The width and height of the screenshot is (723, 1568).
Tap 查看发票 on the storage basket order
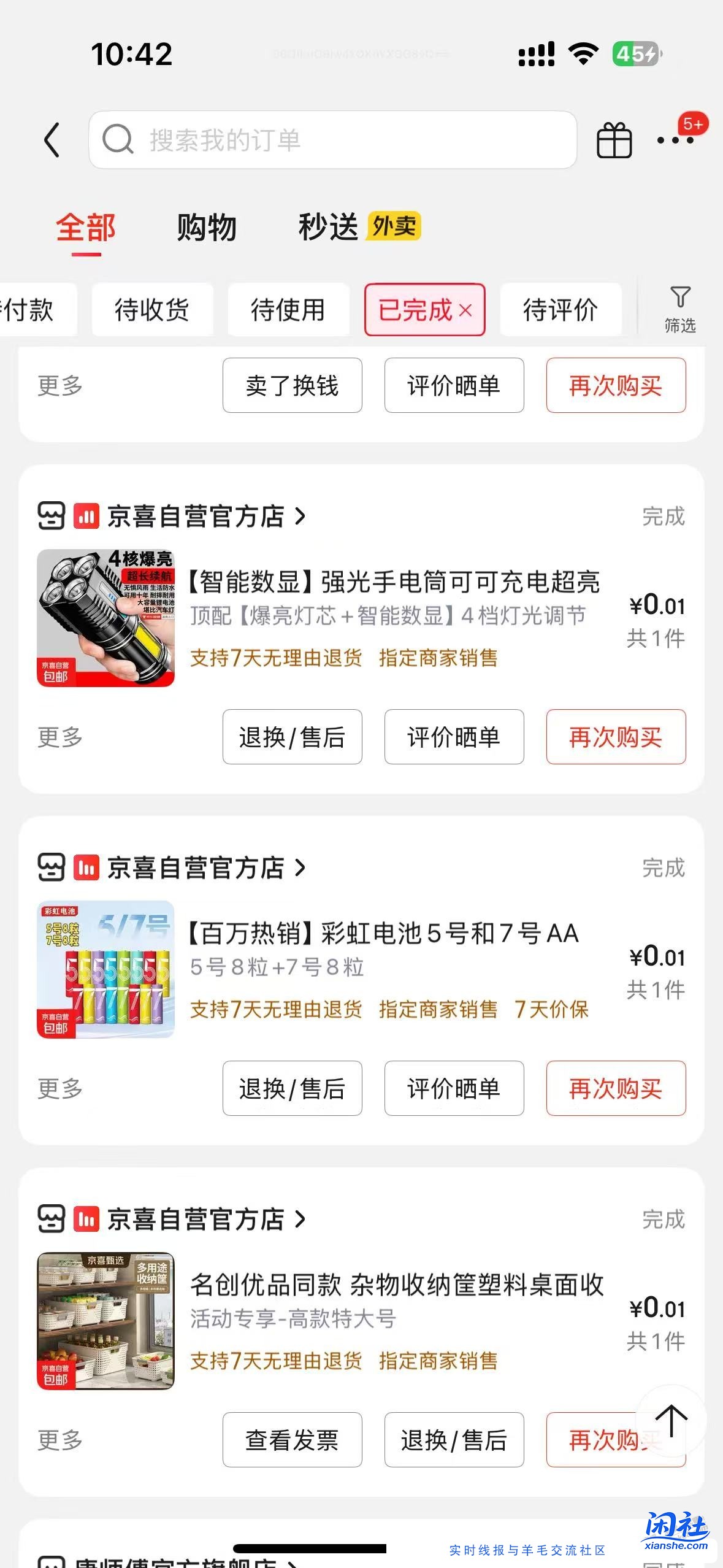point(292,1440)
